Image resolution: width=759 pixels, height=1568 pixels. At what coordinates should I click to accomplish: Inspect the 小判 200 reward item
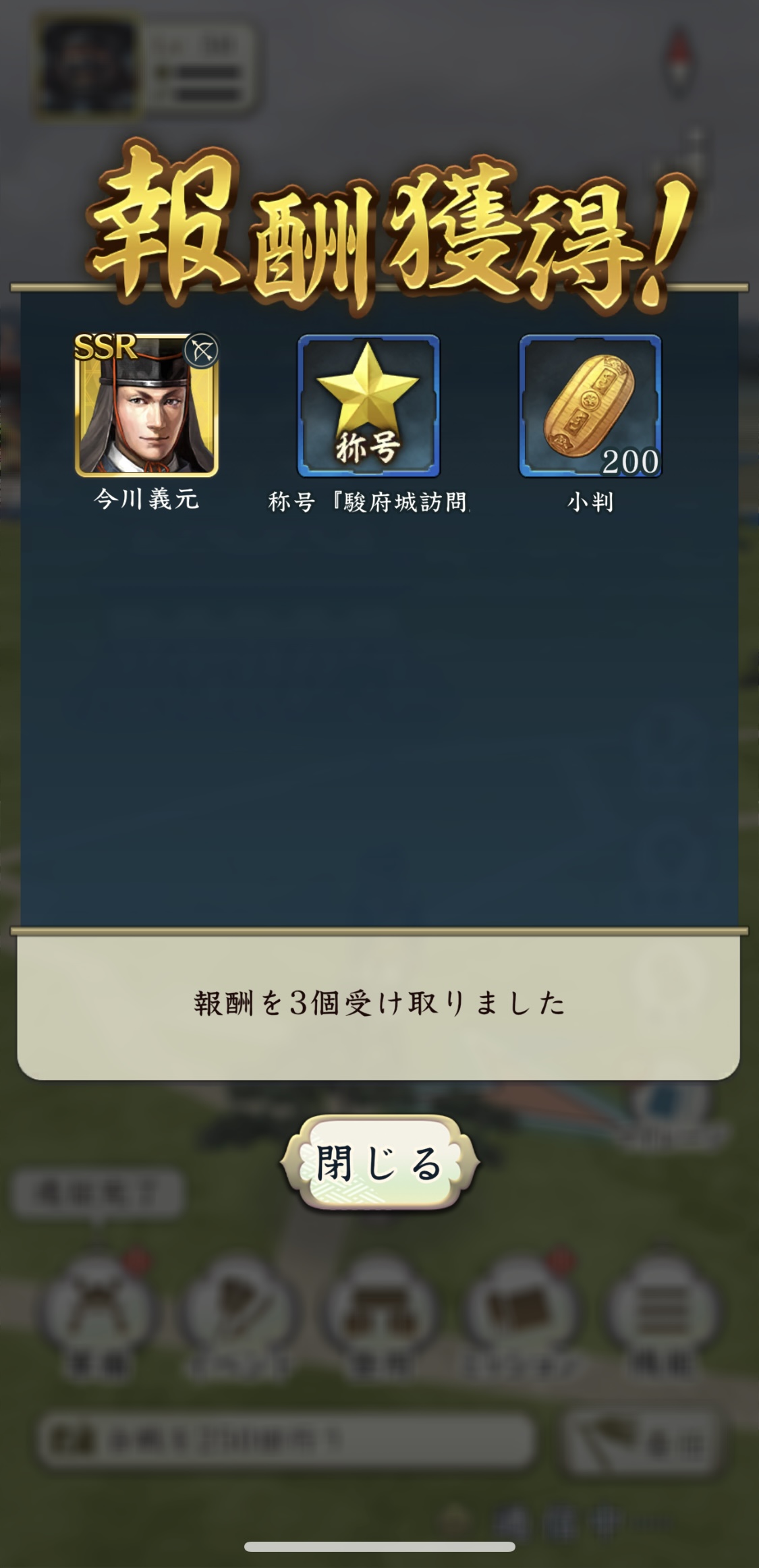click(x=590, y=406)
